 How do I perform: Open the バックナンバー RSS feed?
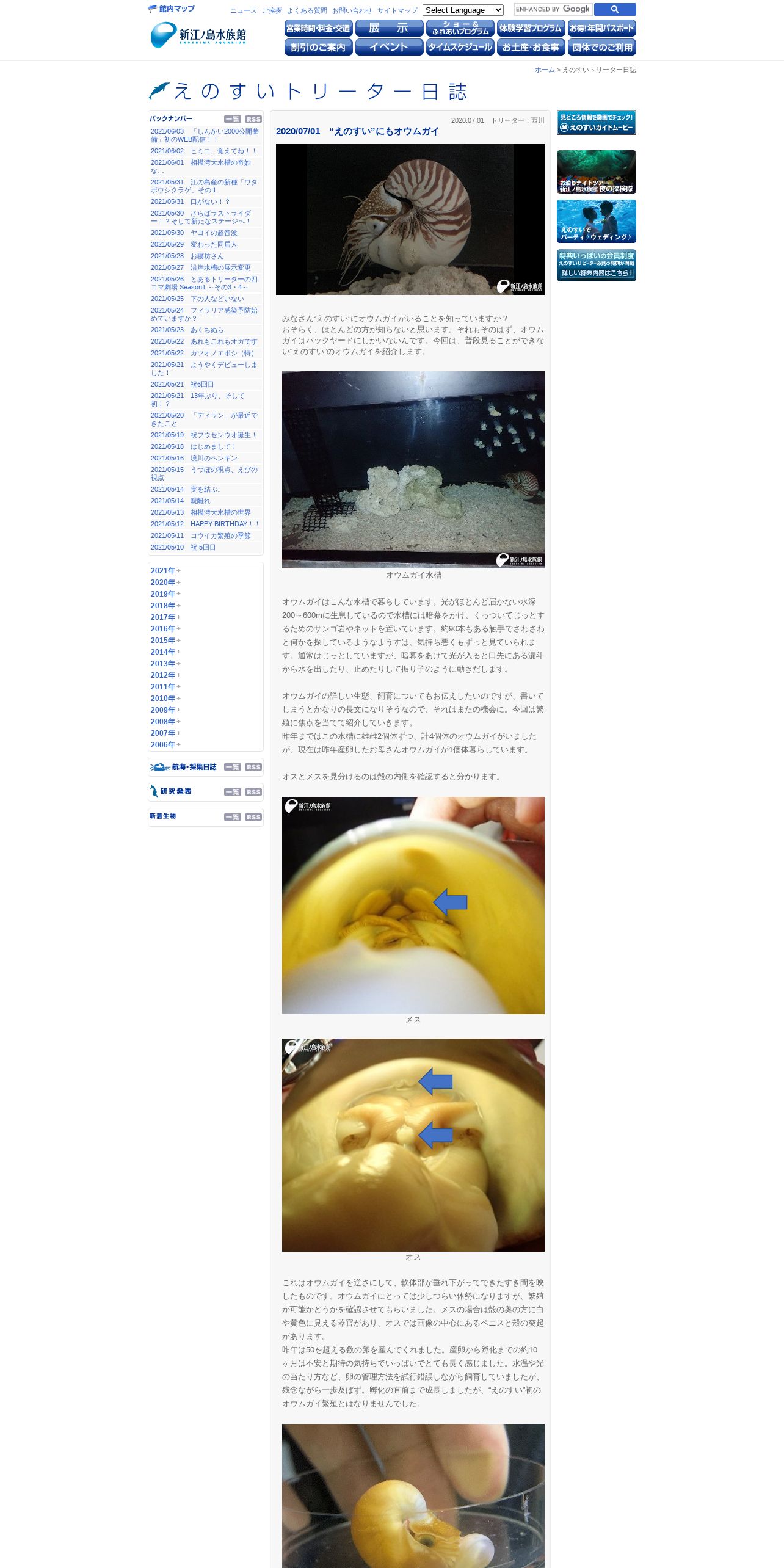tap(253, 119)
